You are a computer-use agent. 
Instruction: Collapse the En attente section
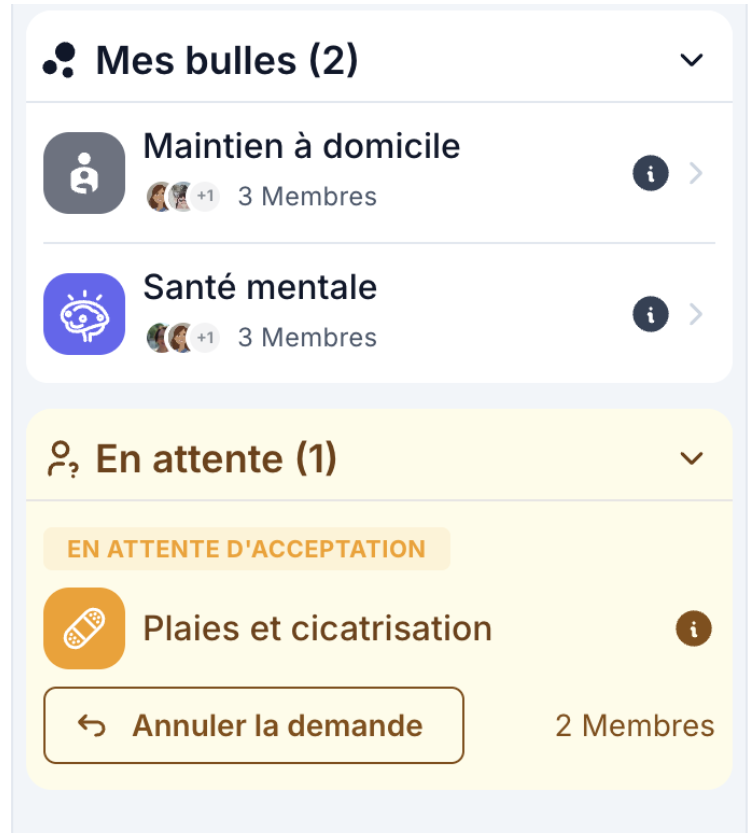point(691,459)
